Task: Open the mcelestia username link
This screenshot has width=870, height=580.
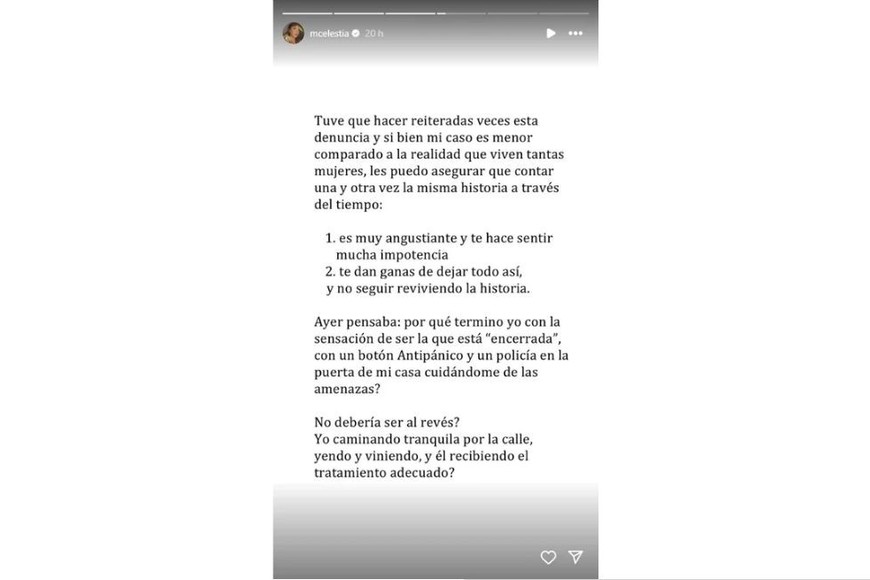Action: click(x=327, y=33)
